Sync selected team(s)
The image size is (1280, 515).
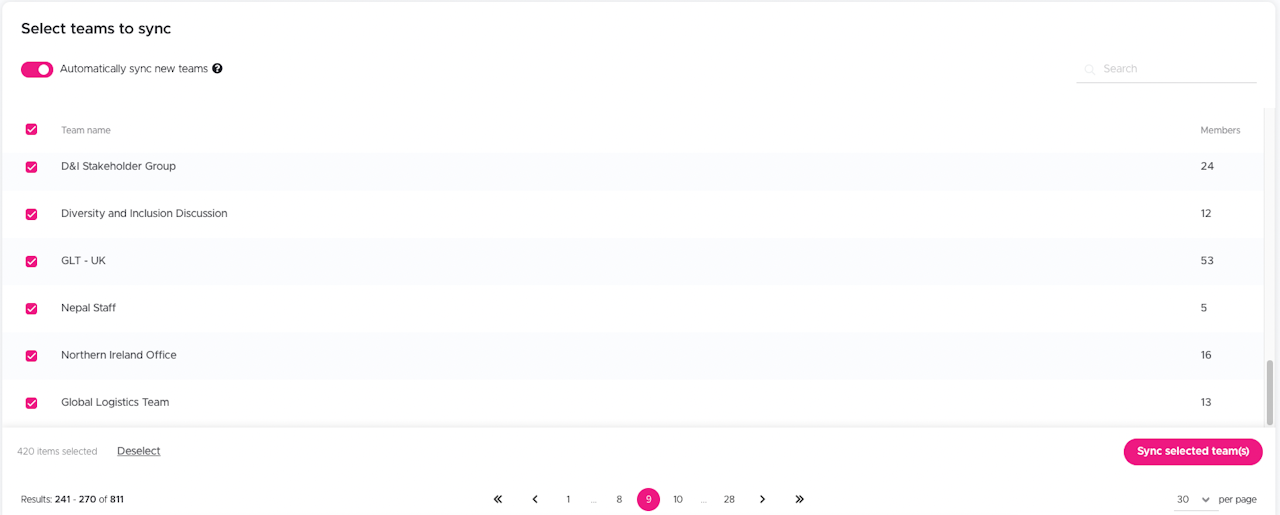(x=1192, y=451)
